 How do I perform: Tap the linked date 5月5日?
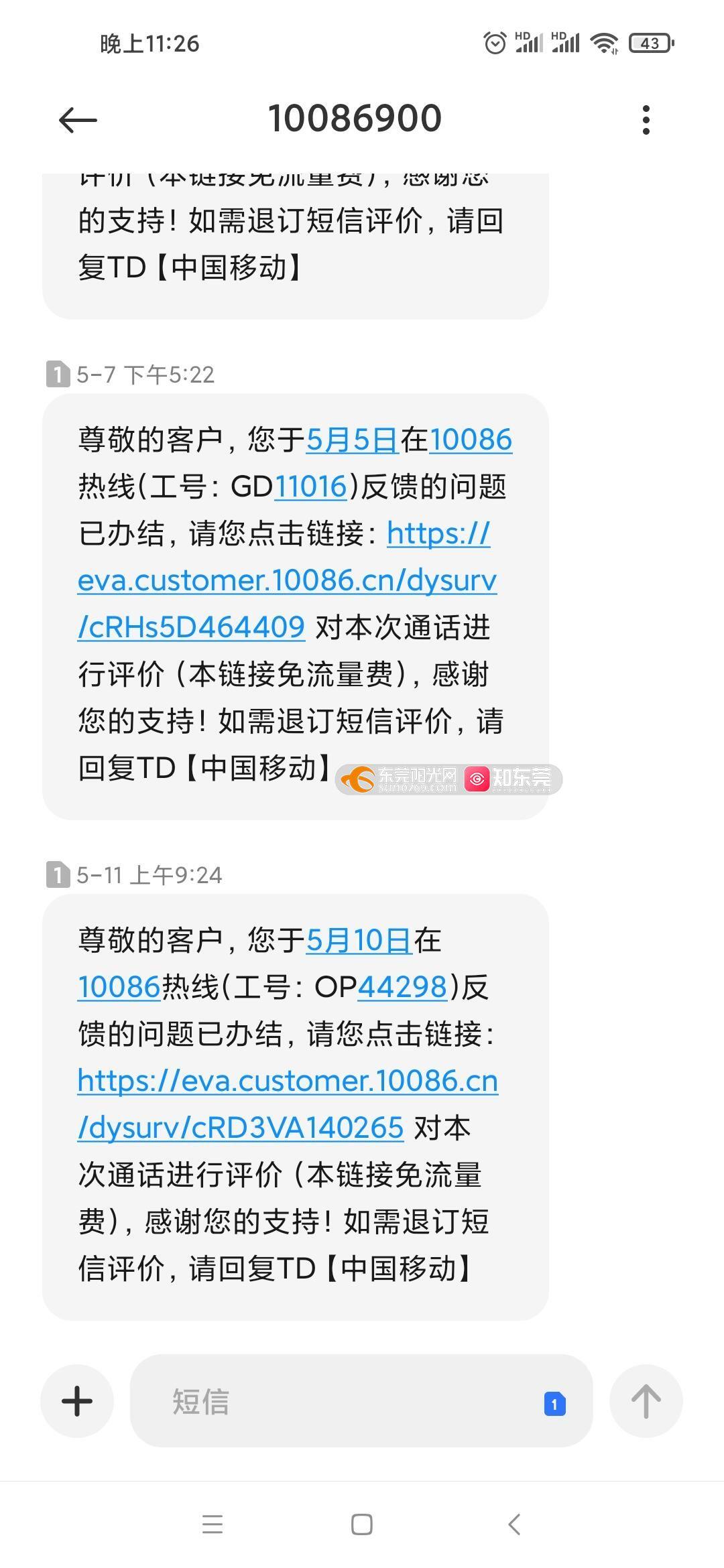(353, 440)
